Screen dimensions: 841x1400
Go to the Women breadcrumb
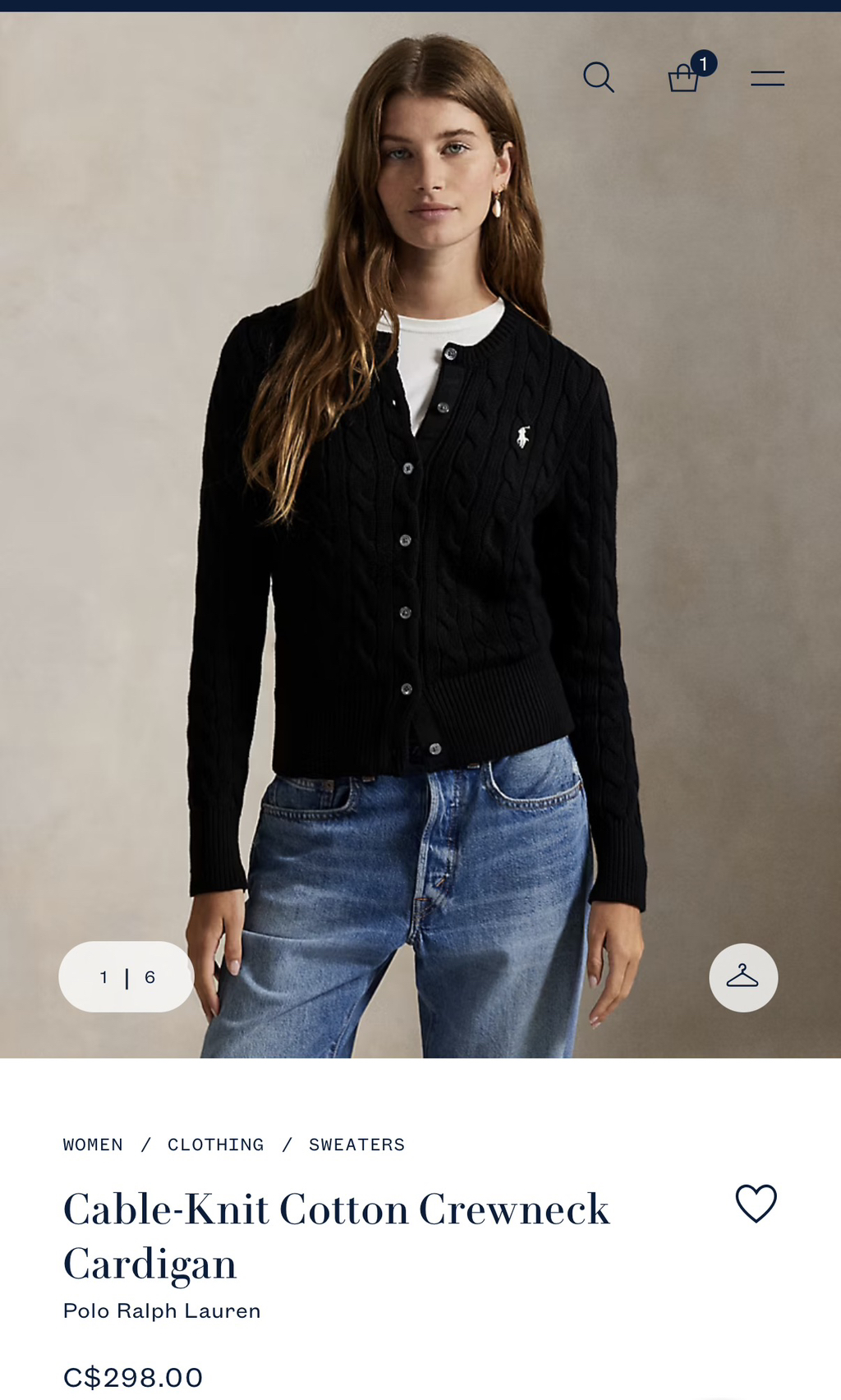point(93,1145)
